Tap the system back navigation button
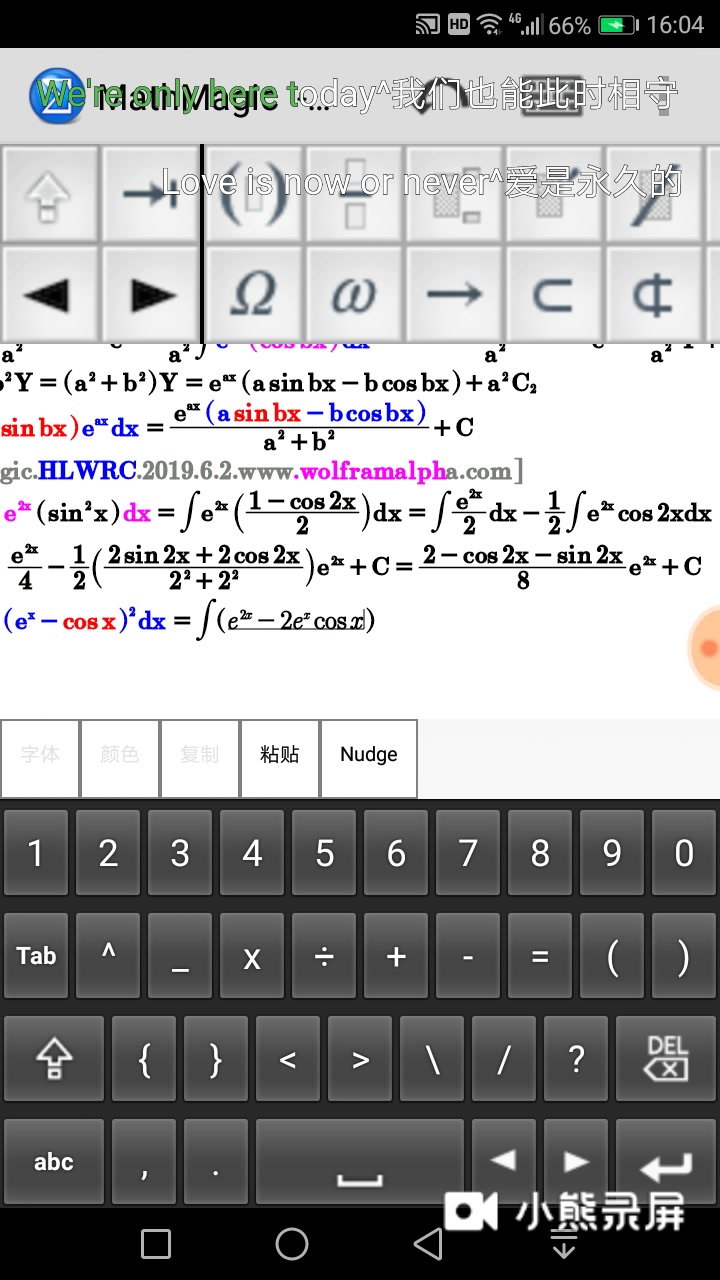This screenshot has width=720, height=1280. tap(428, 1243)
